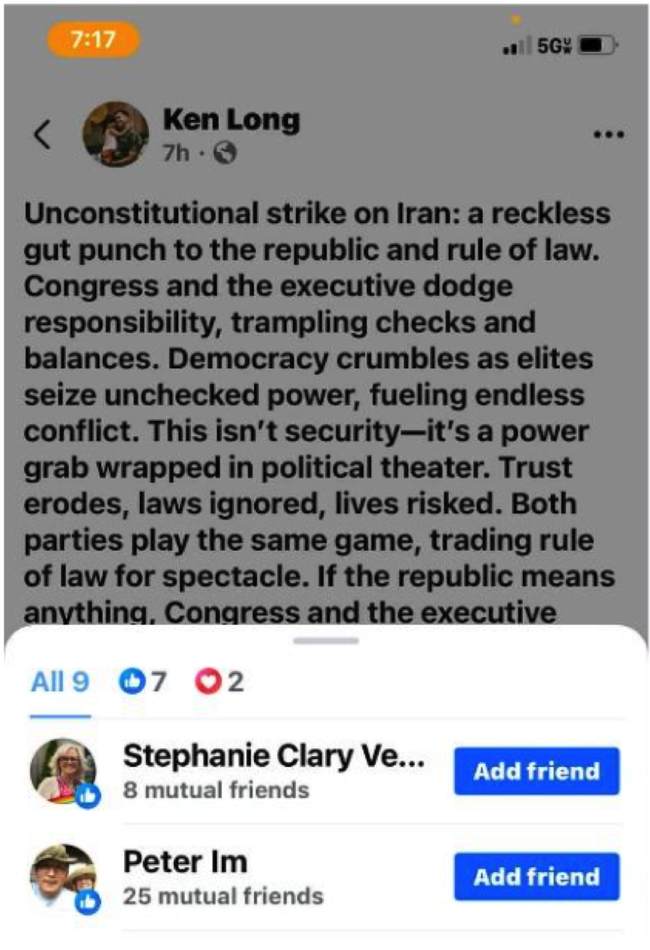Go back using the back arrow
650x950 pixels.
click(x=41, y=135)
